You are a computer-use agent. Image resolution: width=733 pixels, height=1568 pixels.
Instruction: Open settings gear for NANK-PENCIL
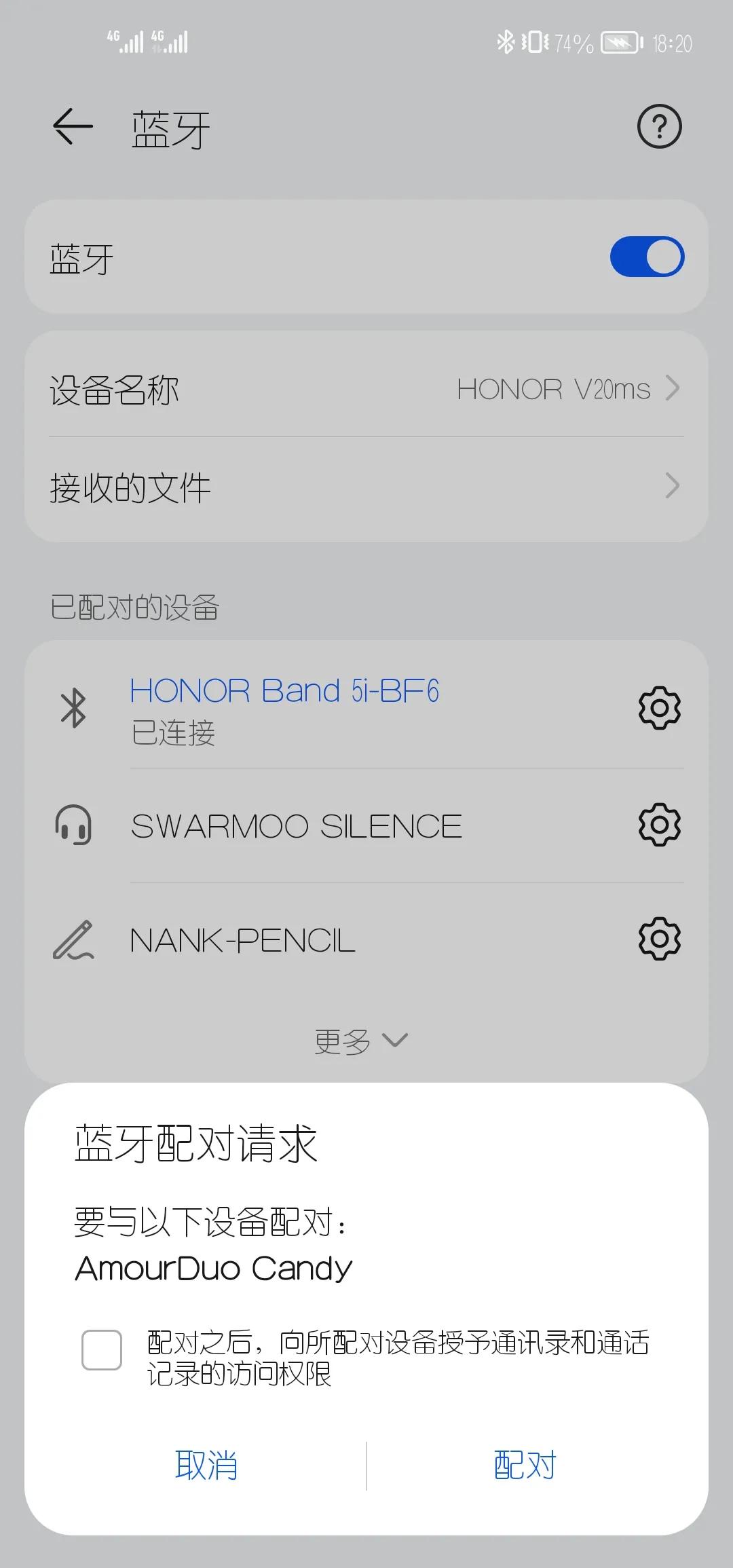coord(659,939)
